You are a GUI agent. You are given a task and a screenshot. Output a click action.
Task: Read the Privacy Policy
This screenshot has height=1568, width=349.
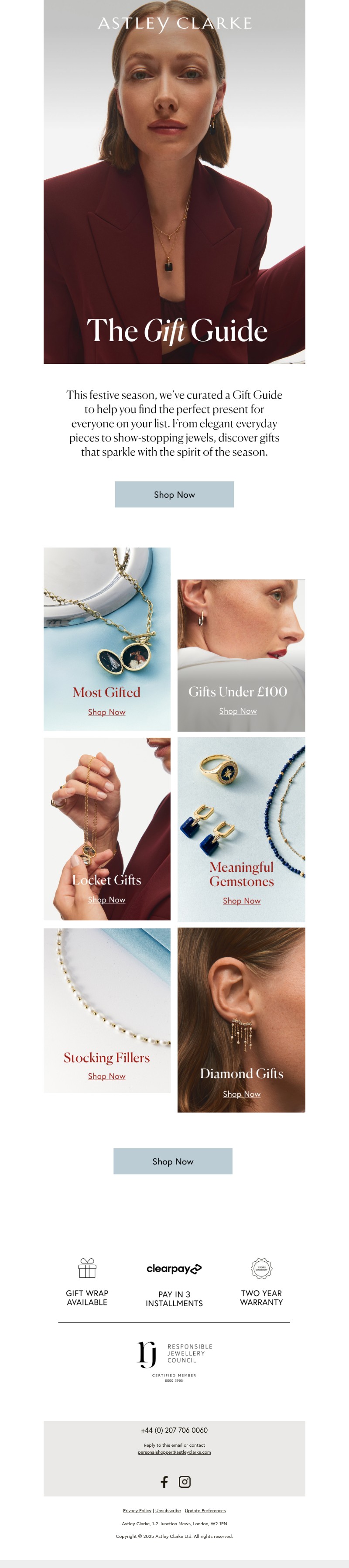pyautogui.click(x=137, y=1510)
